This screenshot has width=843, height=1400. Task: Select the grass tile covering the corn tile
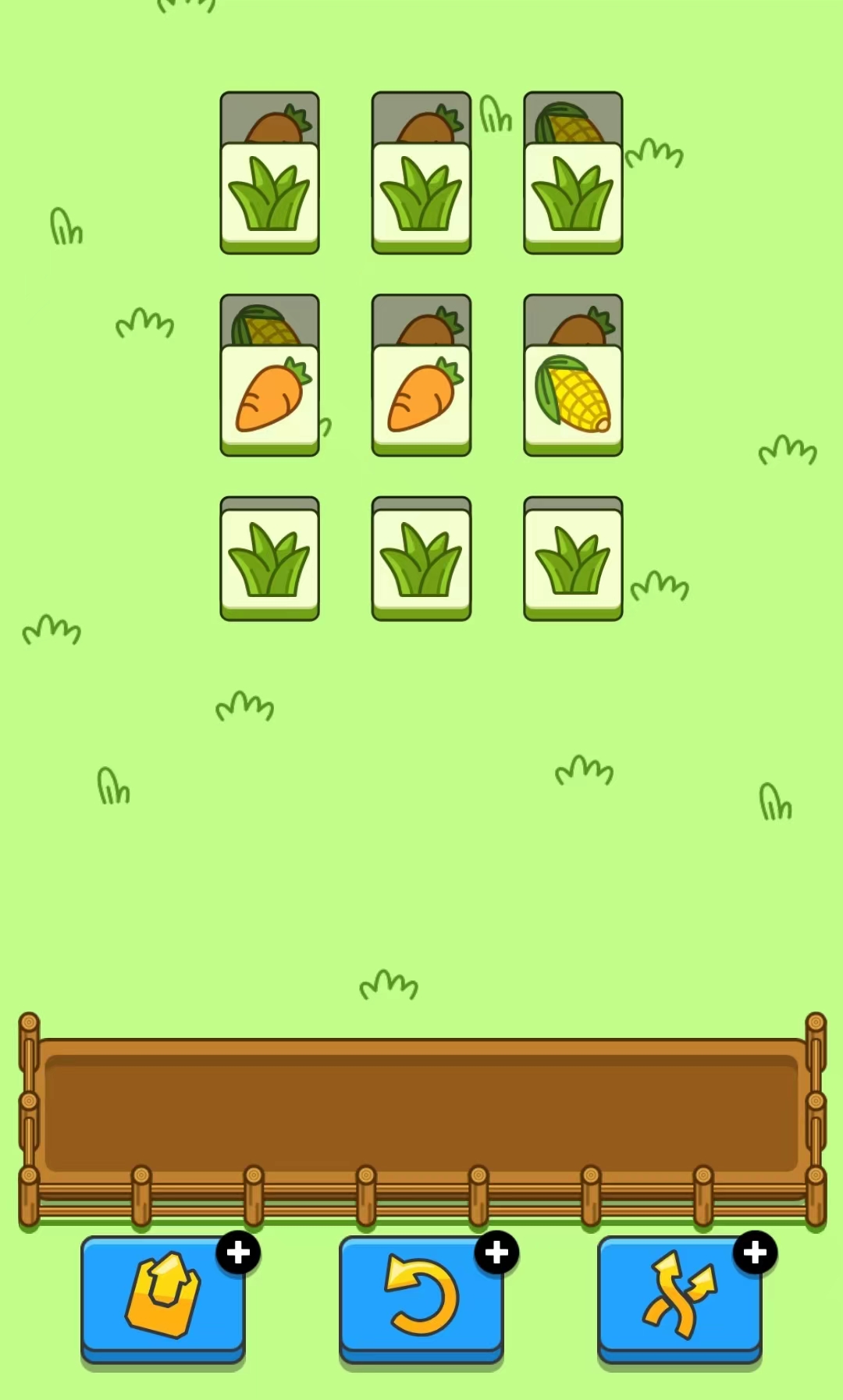point(573,195)
